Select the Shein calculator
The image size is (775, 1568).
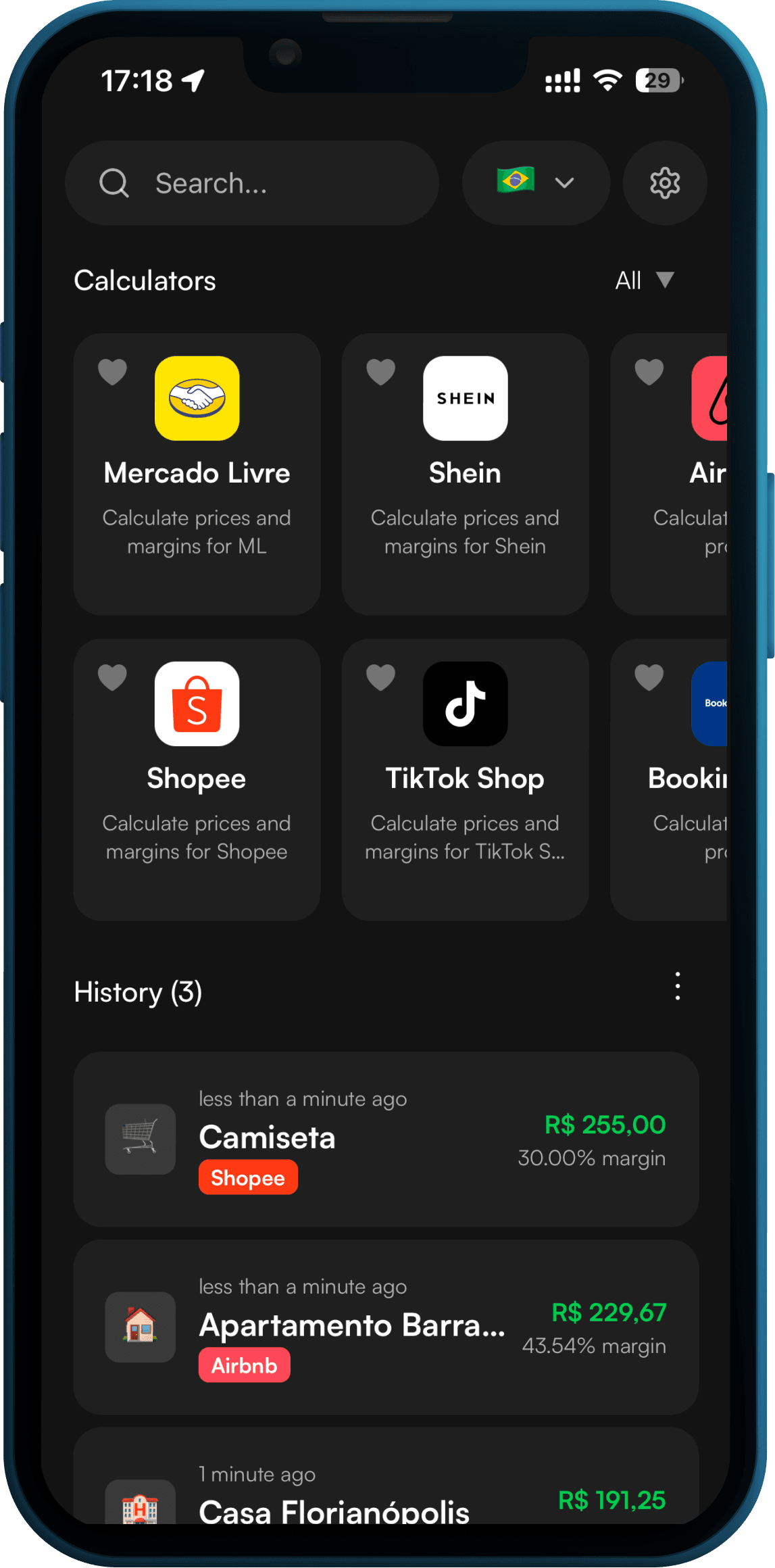click(464, 473)
